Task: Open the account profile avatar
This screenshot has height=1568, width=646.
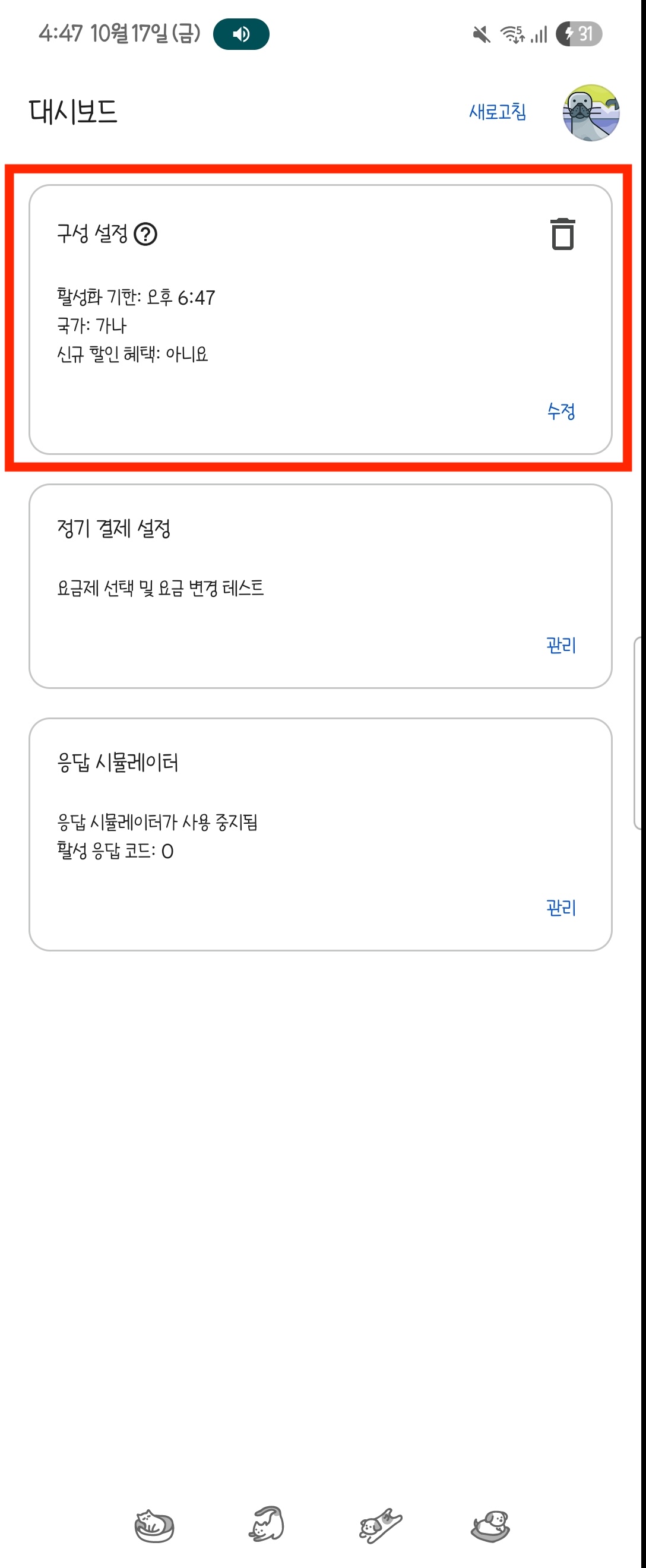Action: [590, 113]
